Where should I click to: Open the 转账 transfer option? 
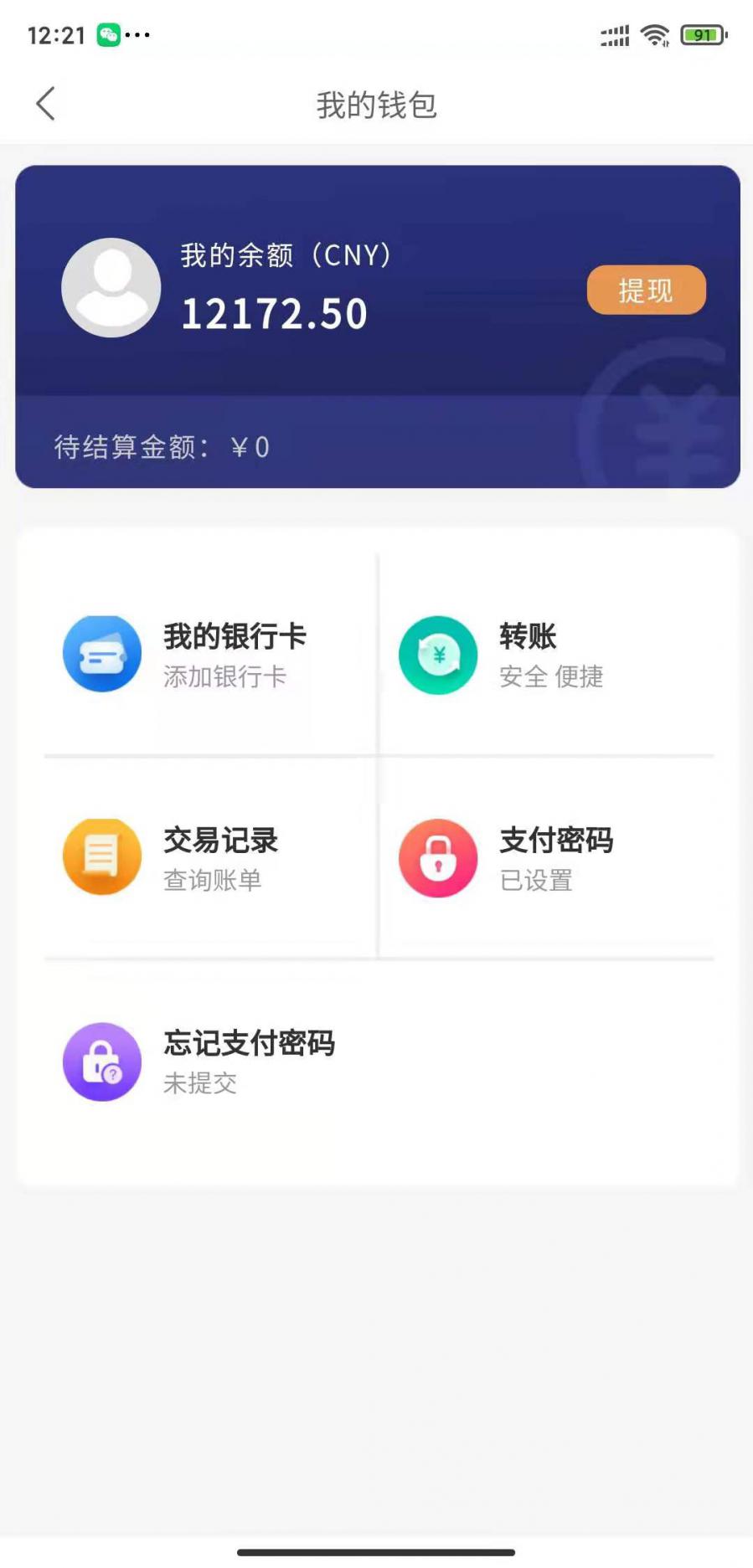[x=544, y=655]
